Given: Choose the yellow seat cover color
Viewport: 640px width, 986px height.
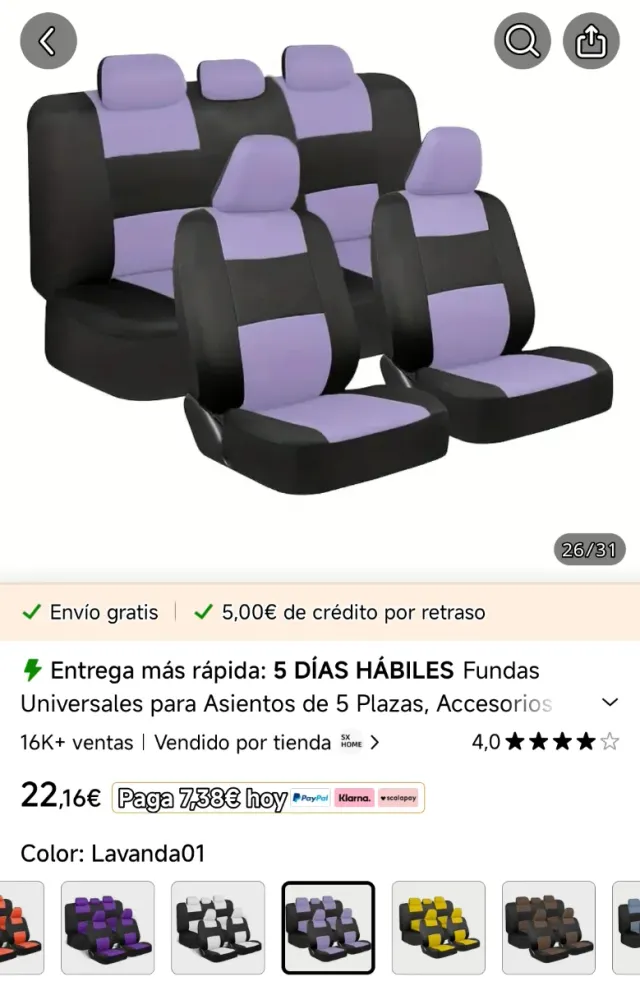Looking at the screenshot, I should tap(438, 928).
